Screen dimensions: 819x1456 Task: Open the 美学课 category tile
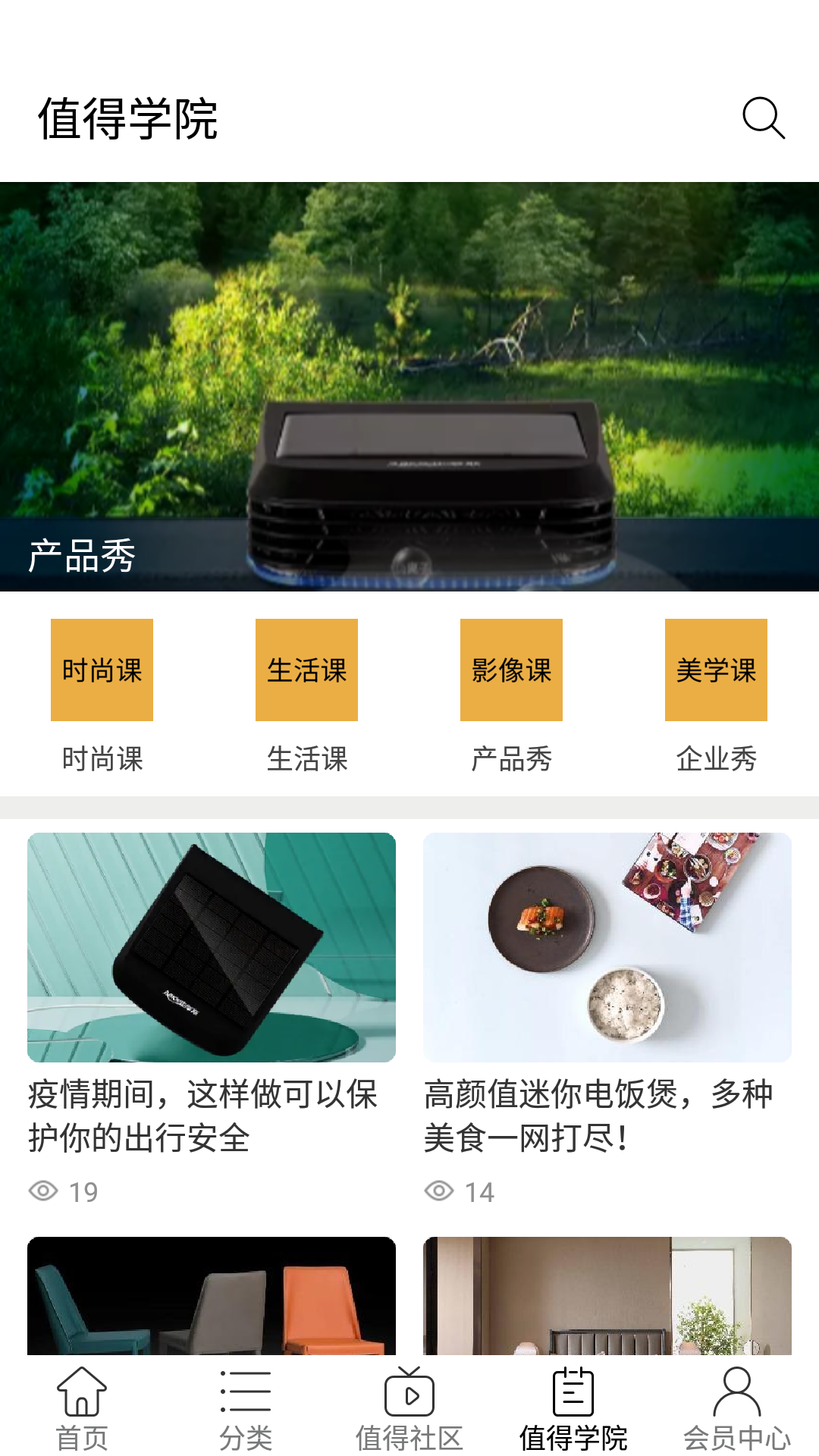tap(716, 671)
